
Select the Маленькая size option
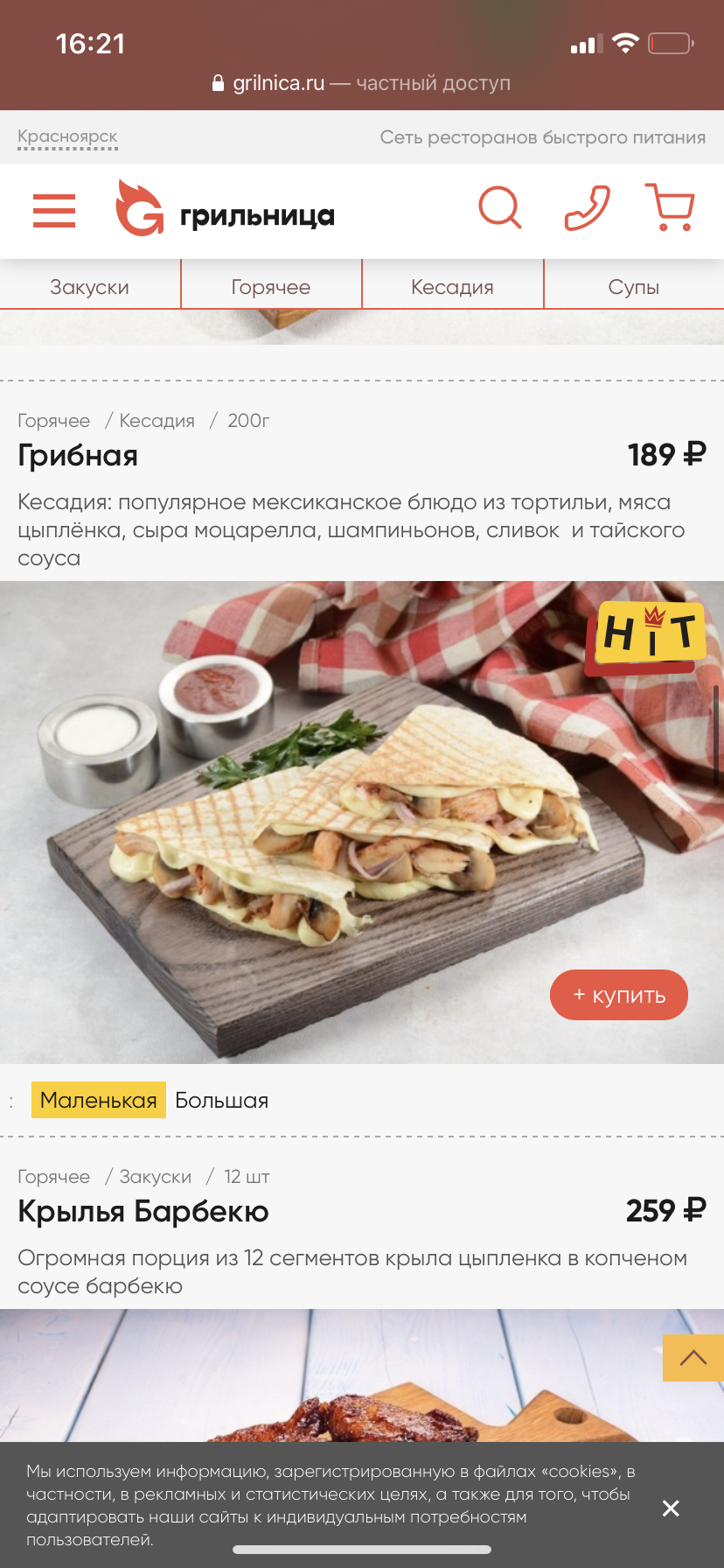pyautogui.click(x=99, y=1101)
